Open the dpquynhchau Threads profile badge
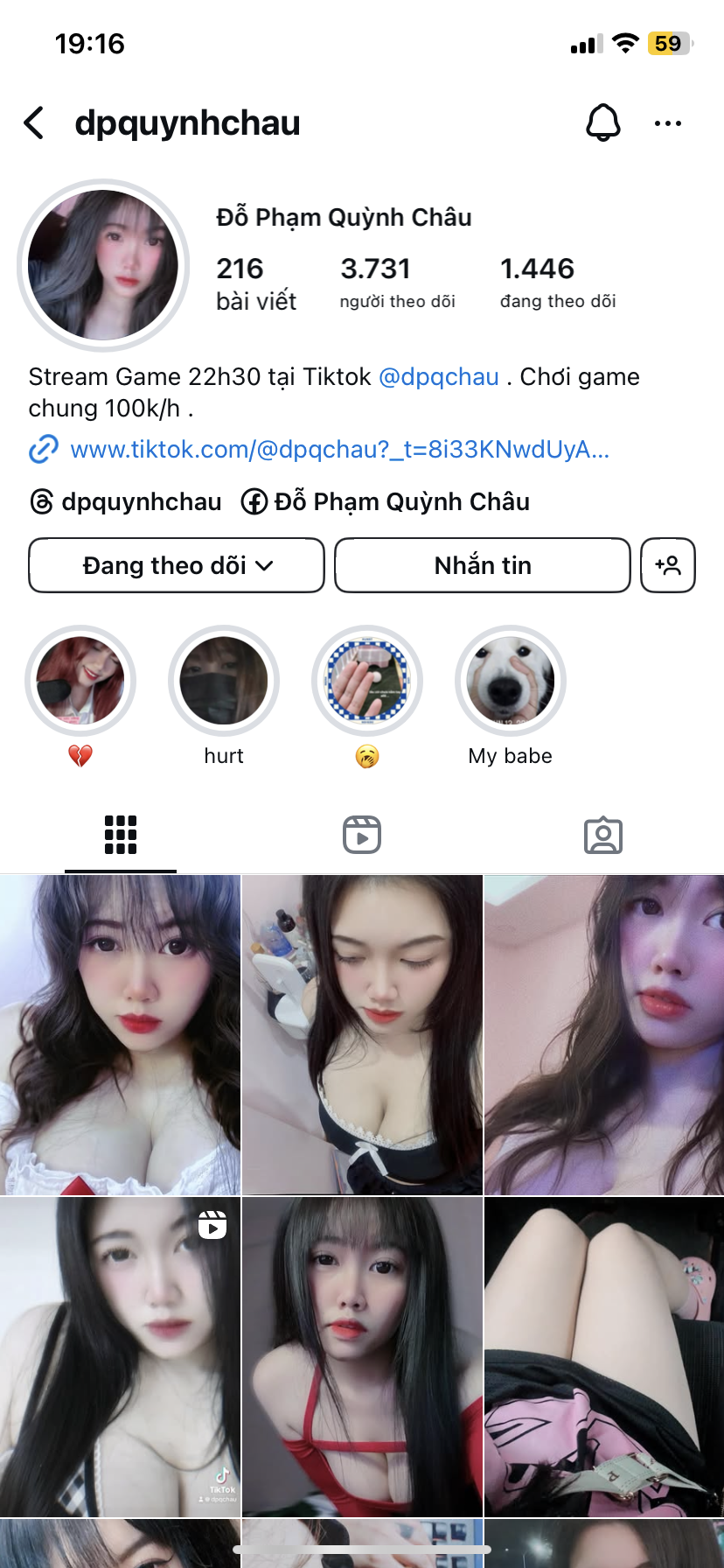 pos(126,502)
